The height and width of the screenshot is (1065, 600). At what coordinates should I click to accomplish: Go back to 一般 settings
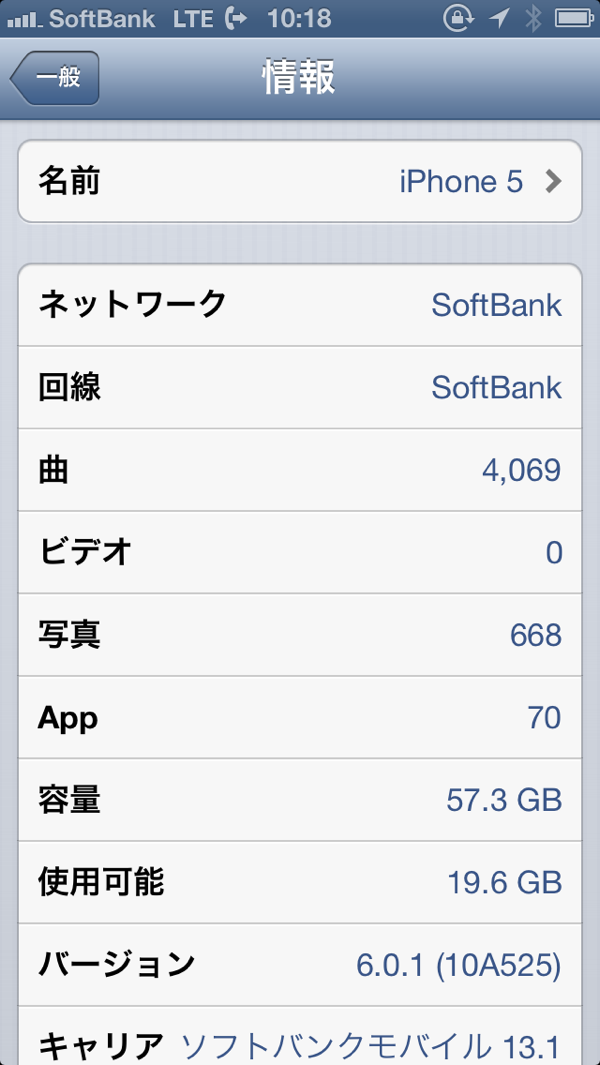(x=55, y=79)
